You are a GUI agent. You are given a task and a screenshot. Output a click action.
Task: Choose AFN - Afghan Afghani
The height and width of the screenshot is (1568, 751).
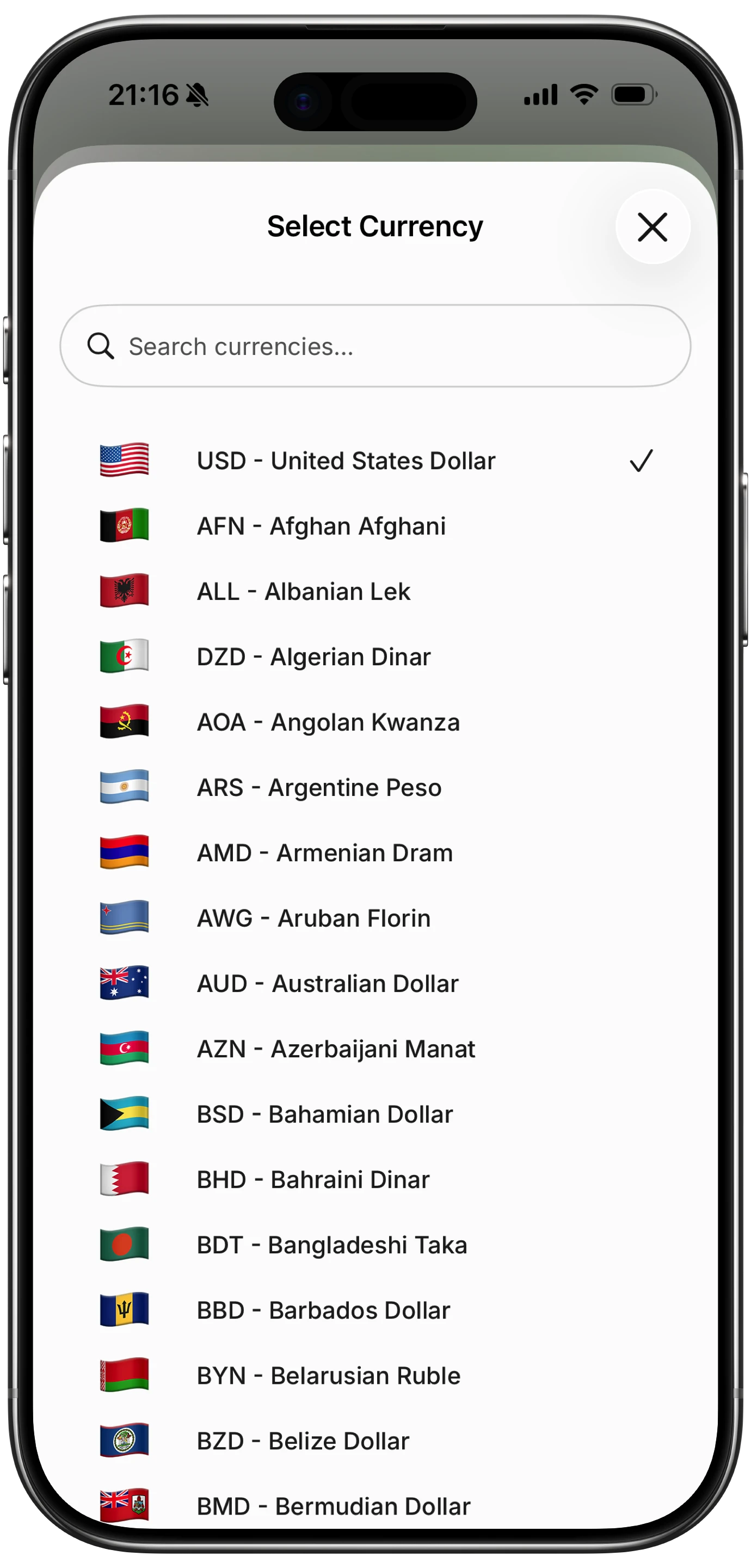(x=321, y=526)
